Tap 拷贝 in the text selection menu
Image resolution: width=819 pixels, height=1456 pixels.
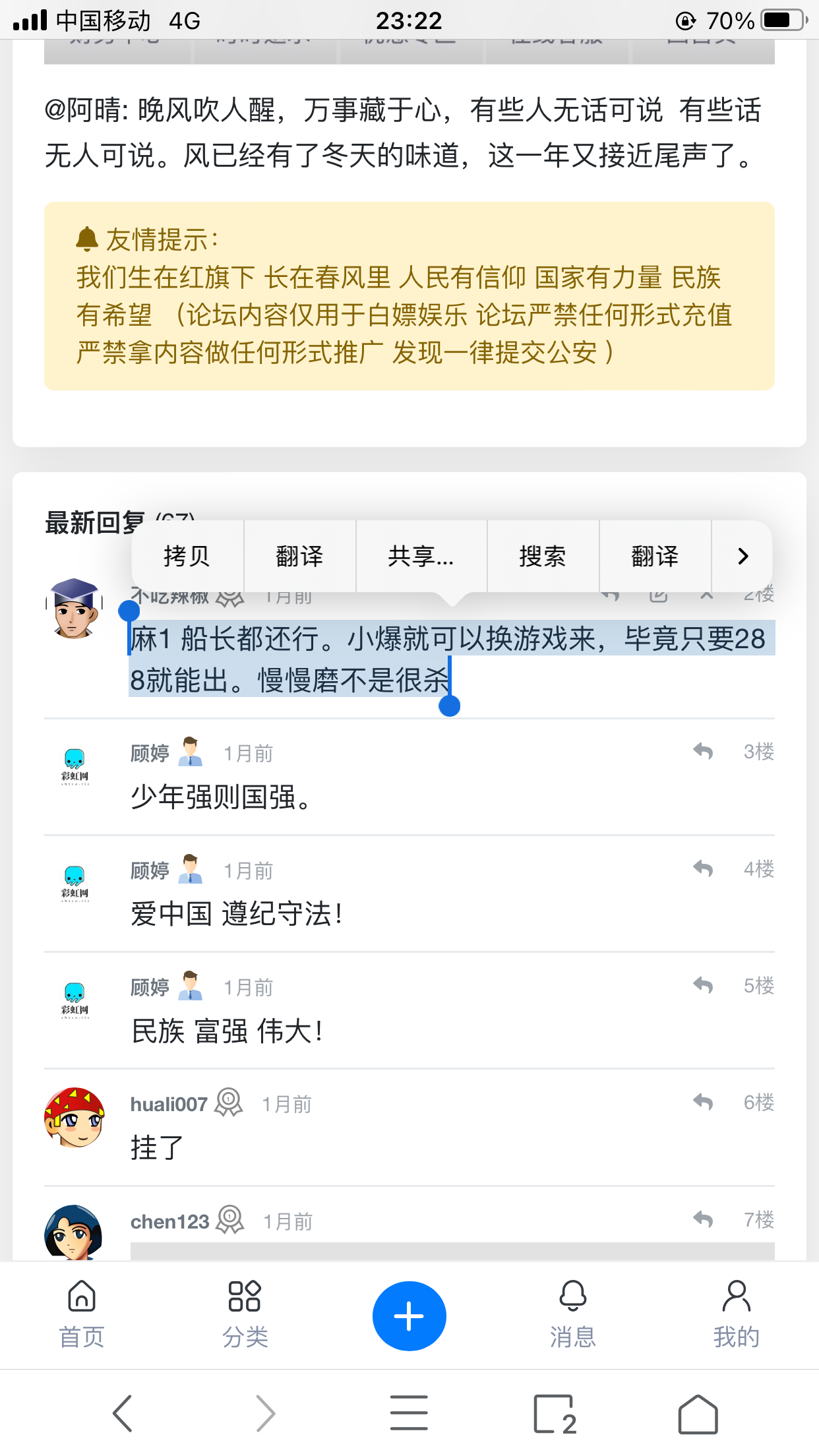pyautogui.click(x=187, y=556)
